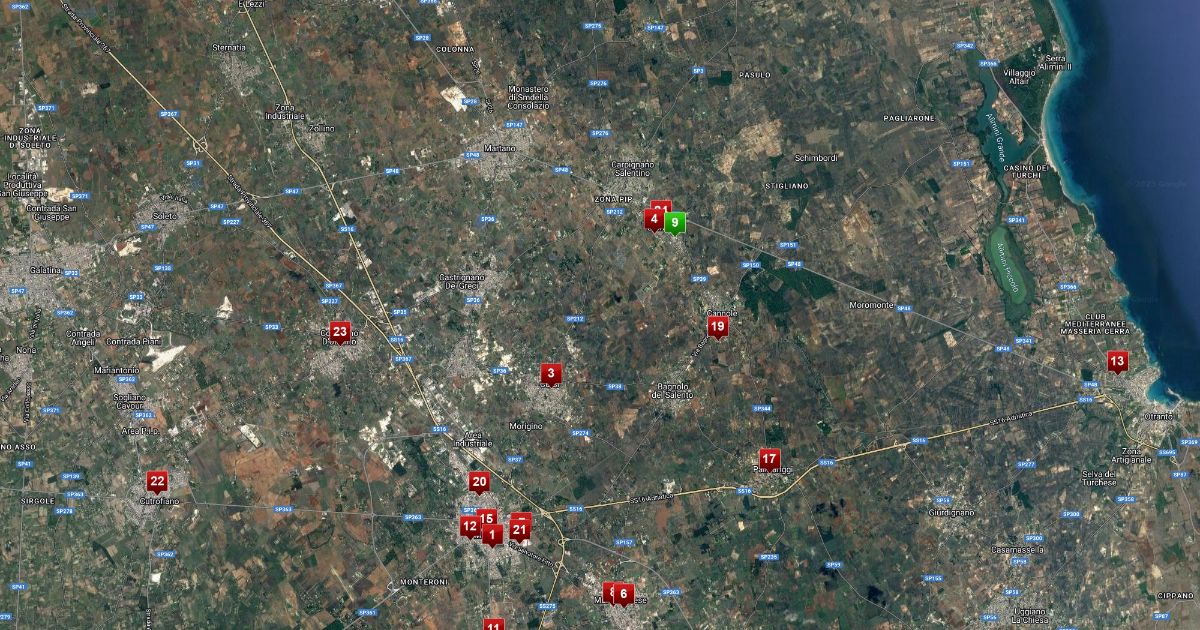
Task: Select marker number 6
Action: point(624,593)
